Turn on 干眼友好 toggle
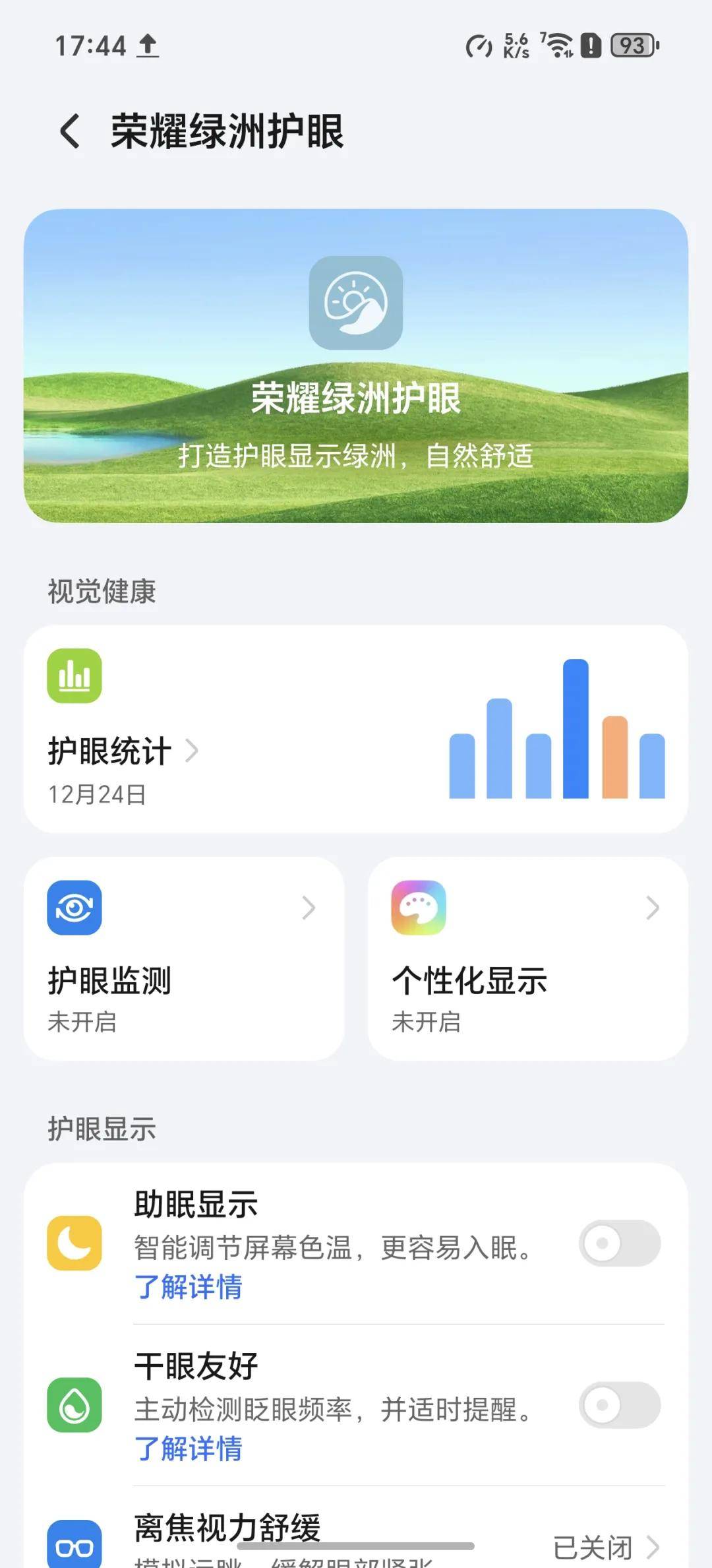 (x=619, y=1406)
